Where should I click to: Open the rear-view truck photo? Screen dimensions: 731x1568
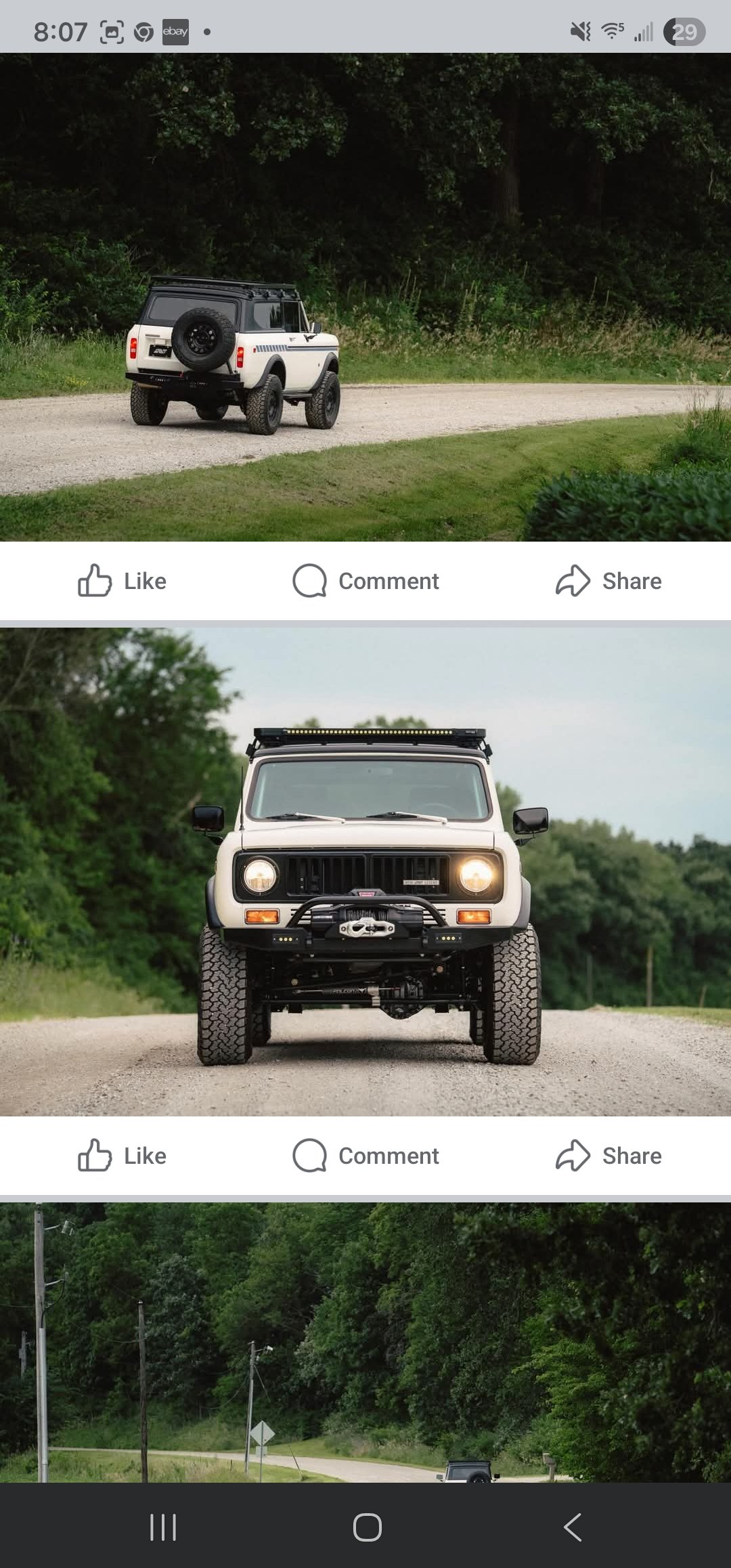coord(365,297)
